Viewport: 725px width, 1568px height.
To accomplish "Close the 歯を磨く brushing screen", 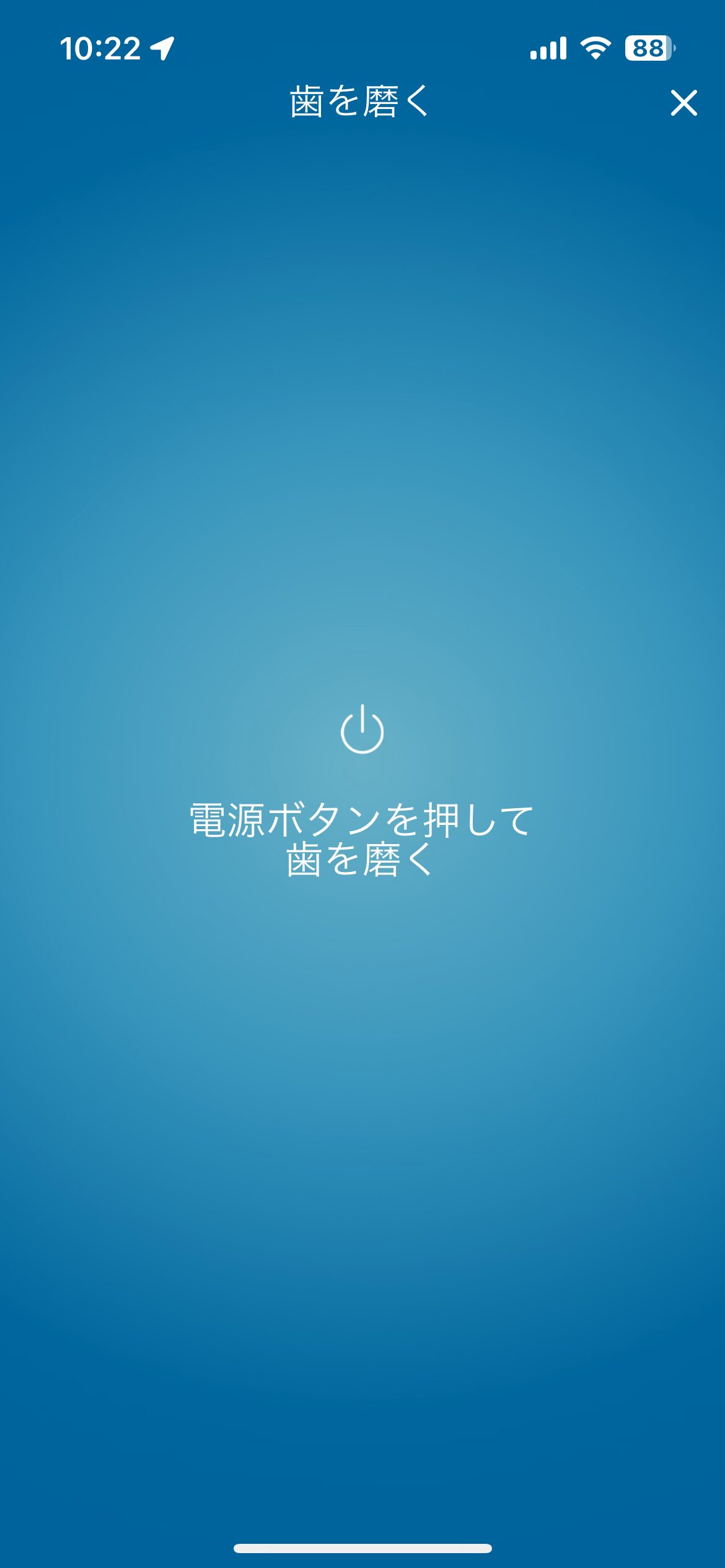I will tap(683, 103).
